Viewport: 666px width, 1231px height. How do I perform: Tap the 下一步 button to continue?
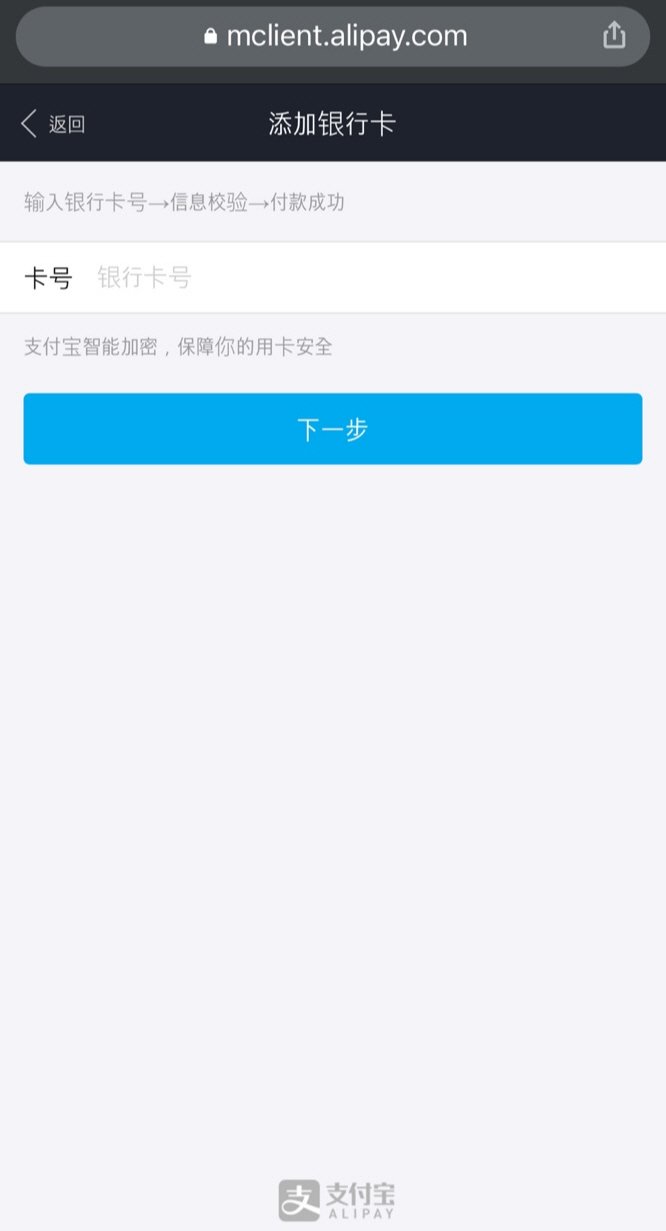pyautogui.click(x=332, y=429)
